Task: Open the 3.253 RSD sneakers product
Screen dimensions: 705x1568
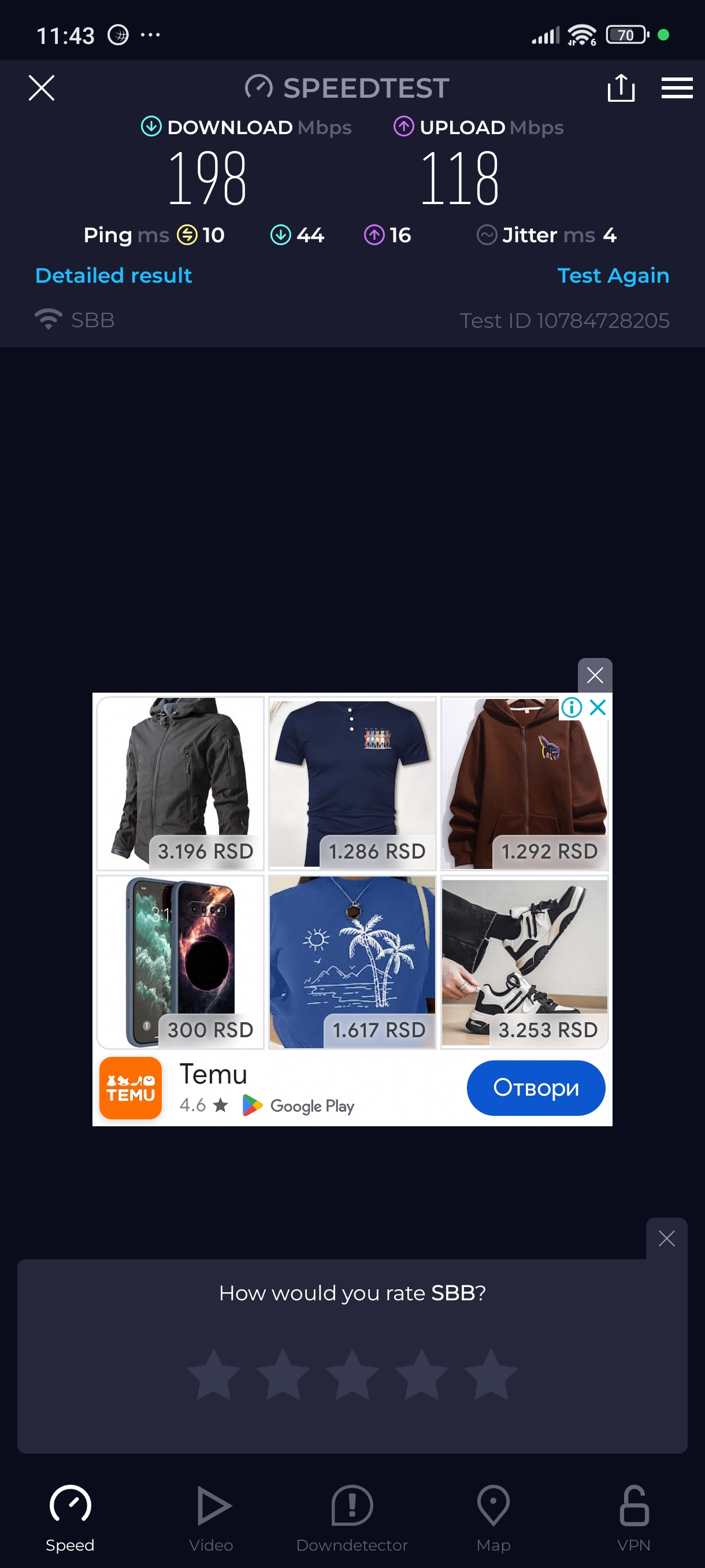Action: [x=524, y=961]
